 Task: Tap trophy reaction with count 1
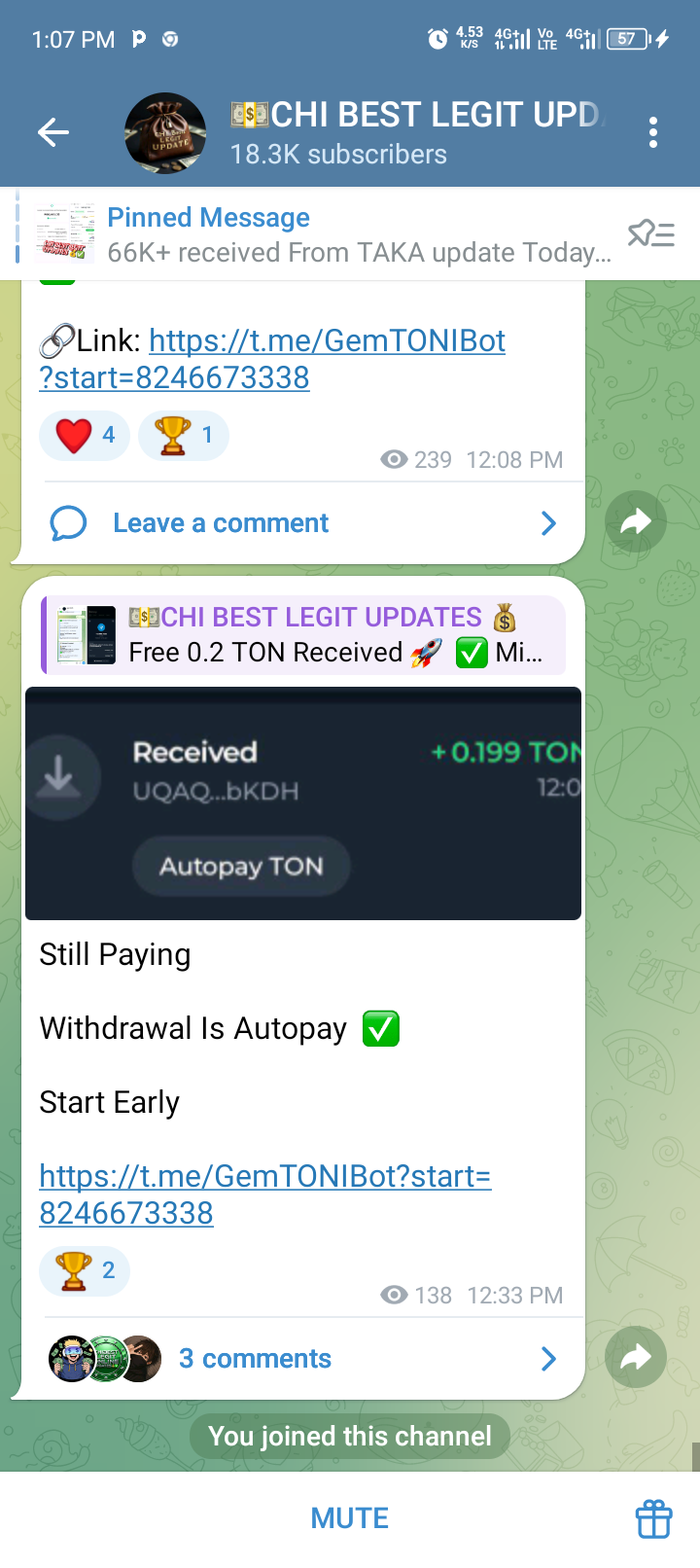[x=184, y=435]
